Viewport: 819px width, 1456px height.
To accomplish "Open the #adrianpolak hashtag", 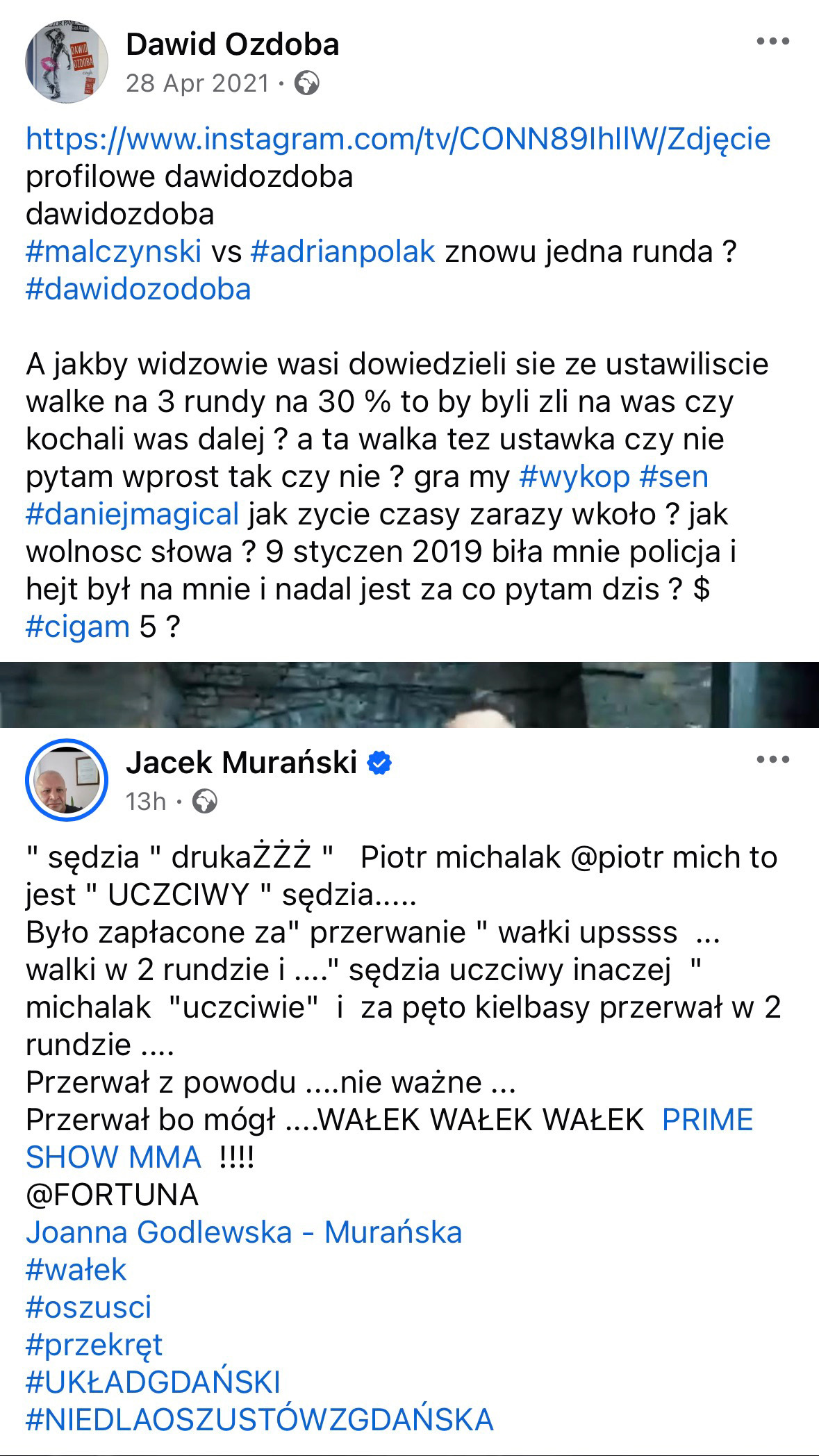I will pyautogui.click(x=342, y=251).
